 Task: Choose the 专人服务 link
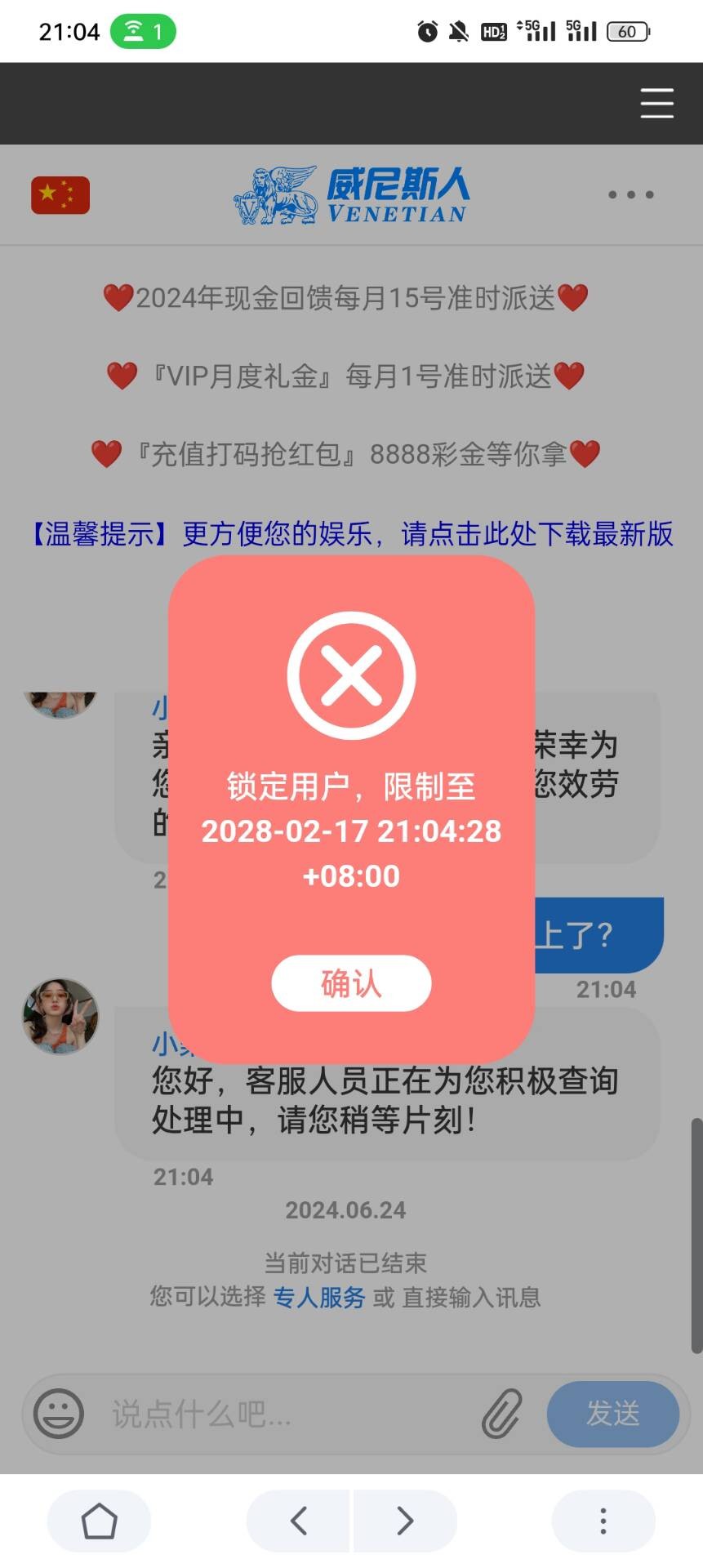pos(318,1297)
